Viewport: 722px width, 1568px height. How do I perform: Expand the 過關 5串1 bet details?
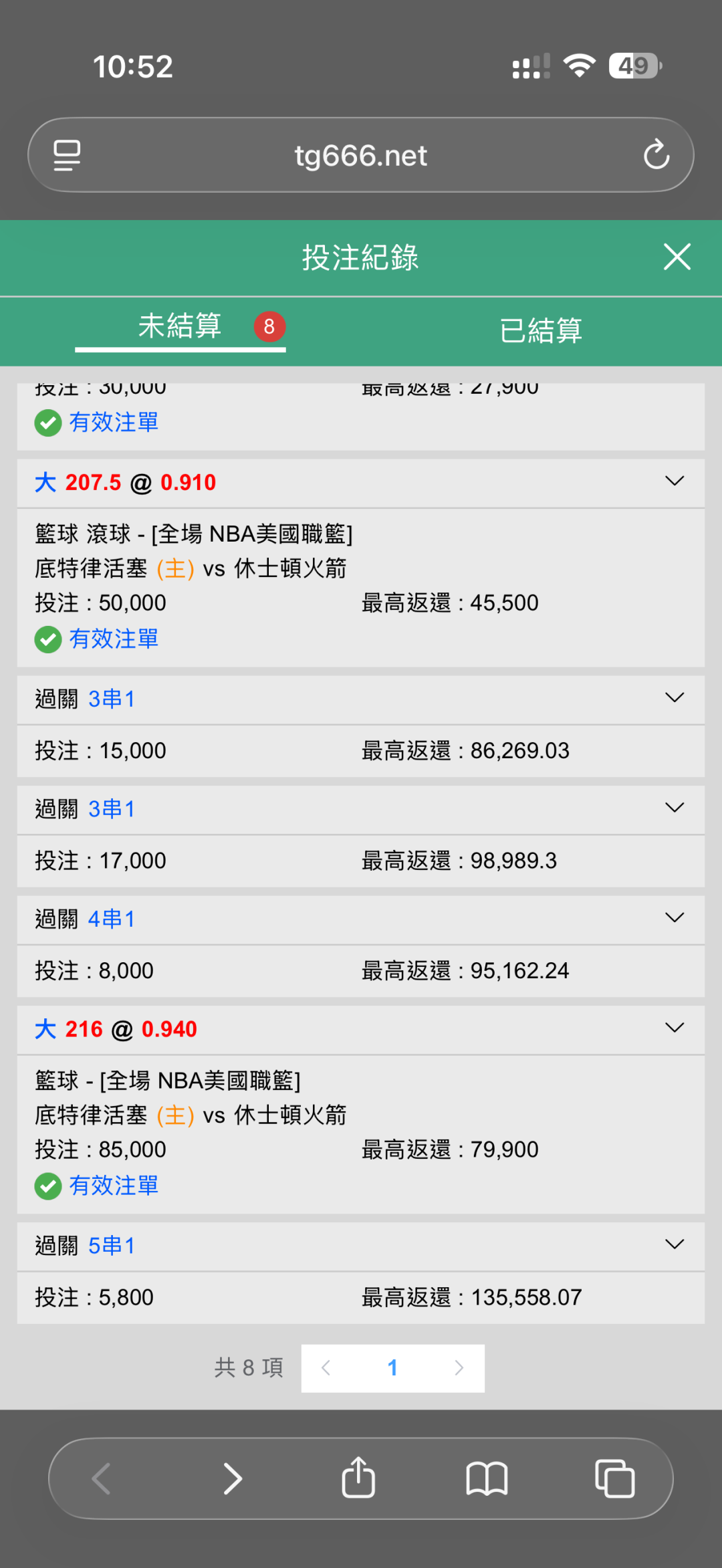click(675, 1244)
